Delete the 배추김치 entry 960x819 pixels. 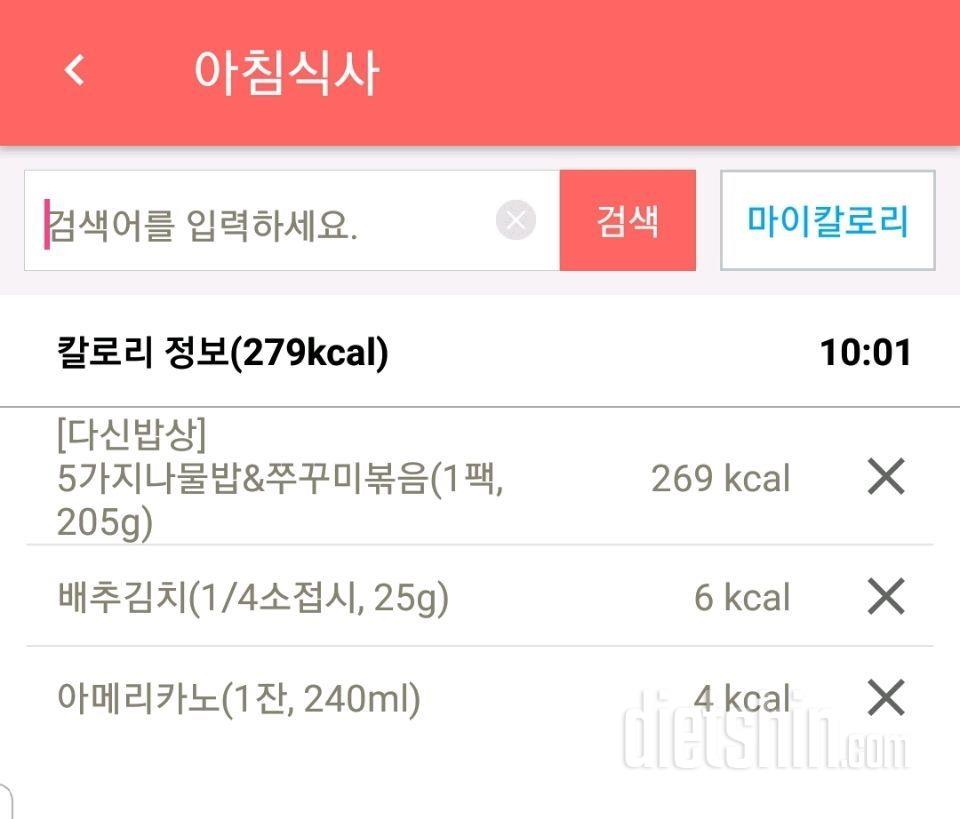pos(885,597)
